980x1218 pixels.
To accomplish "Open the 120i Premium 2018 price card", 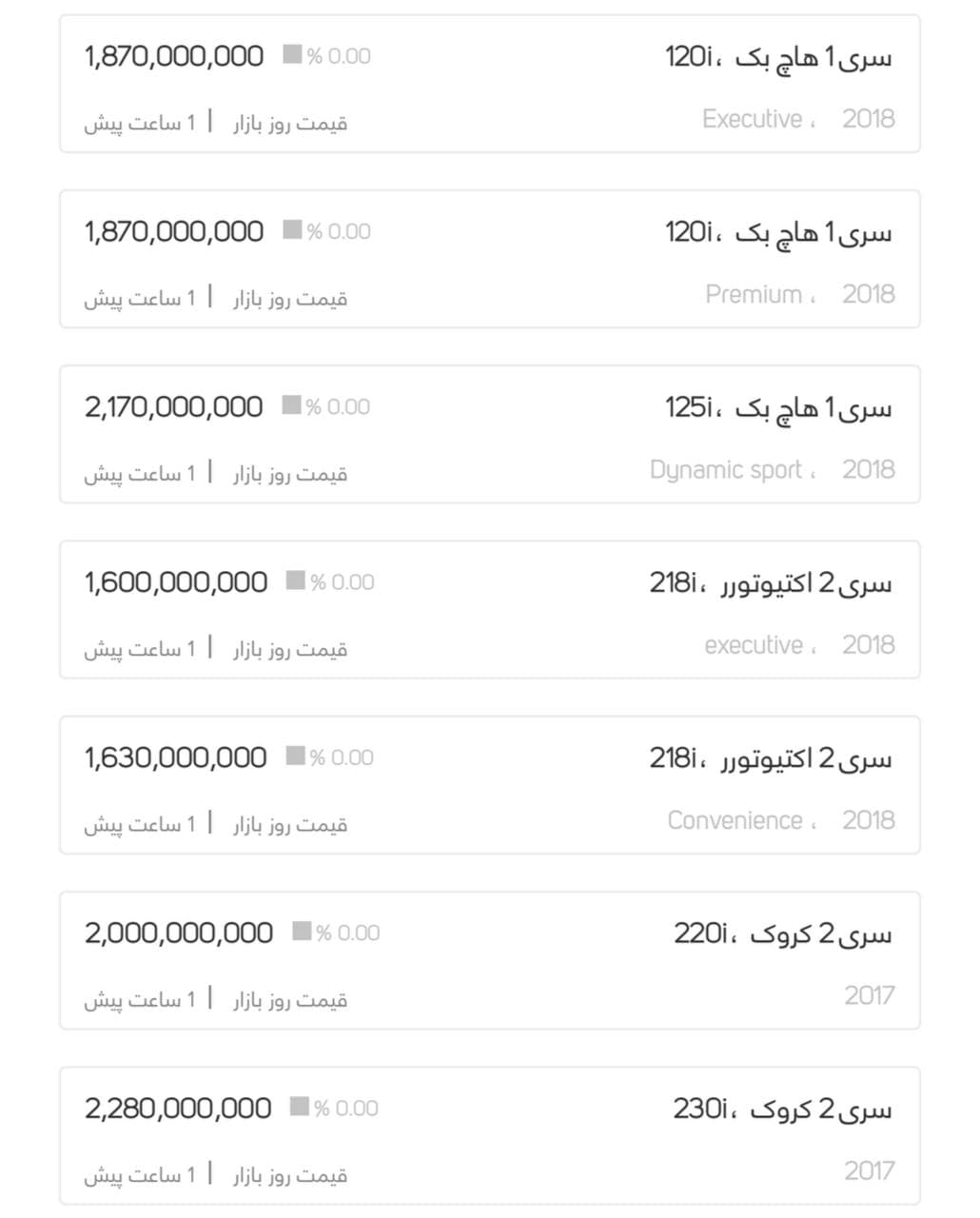I will [490, 259].
